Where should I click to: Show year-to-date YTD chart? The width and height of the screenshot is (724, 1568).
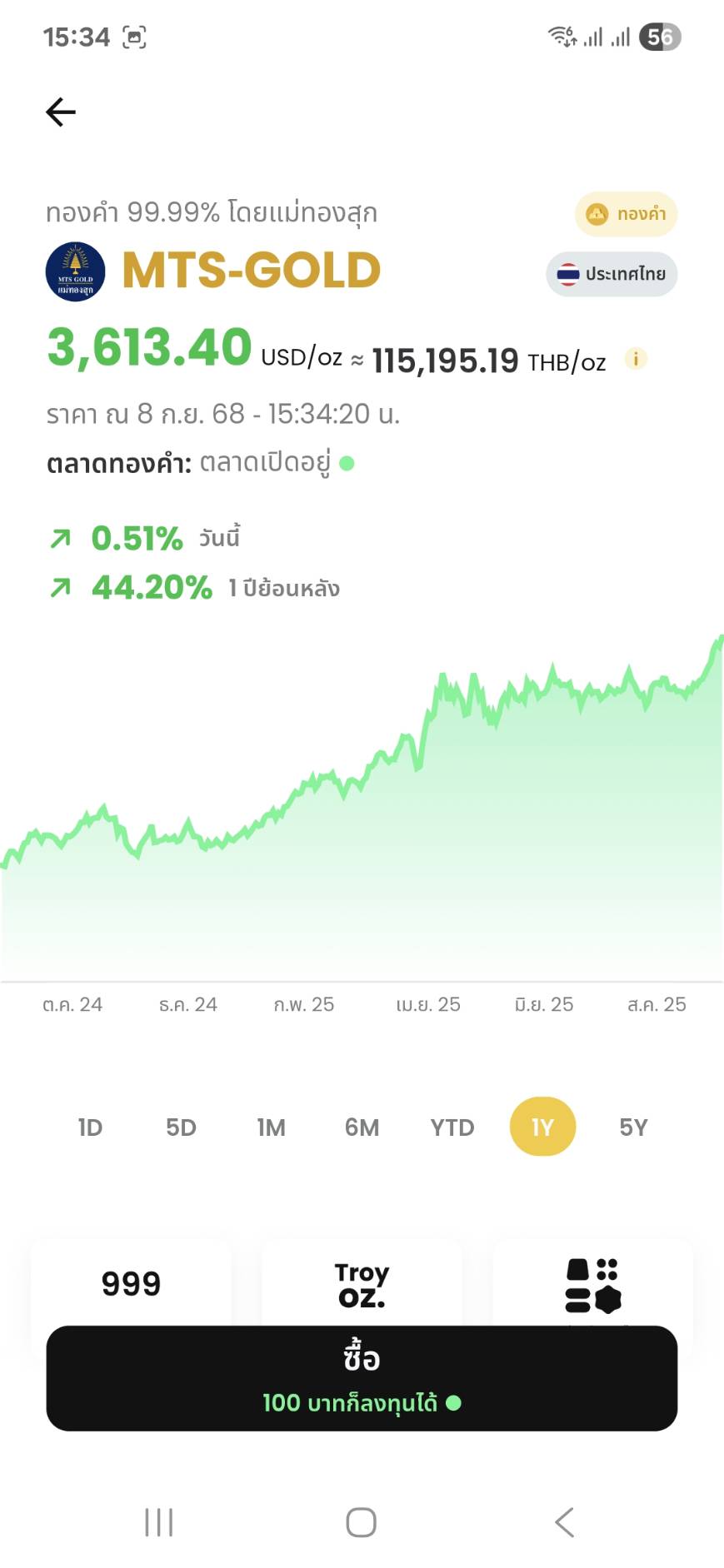click(452, 1127)
